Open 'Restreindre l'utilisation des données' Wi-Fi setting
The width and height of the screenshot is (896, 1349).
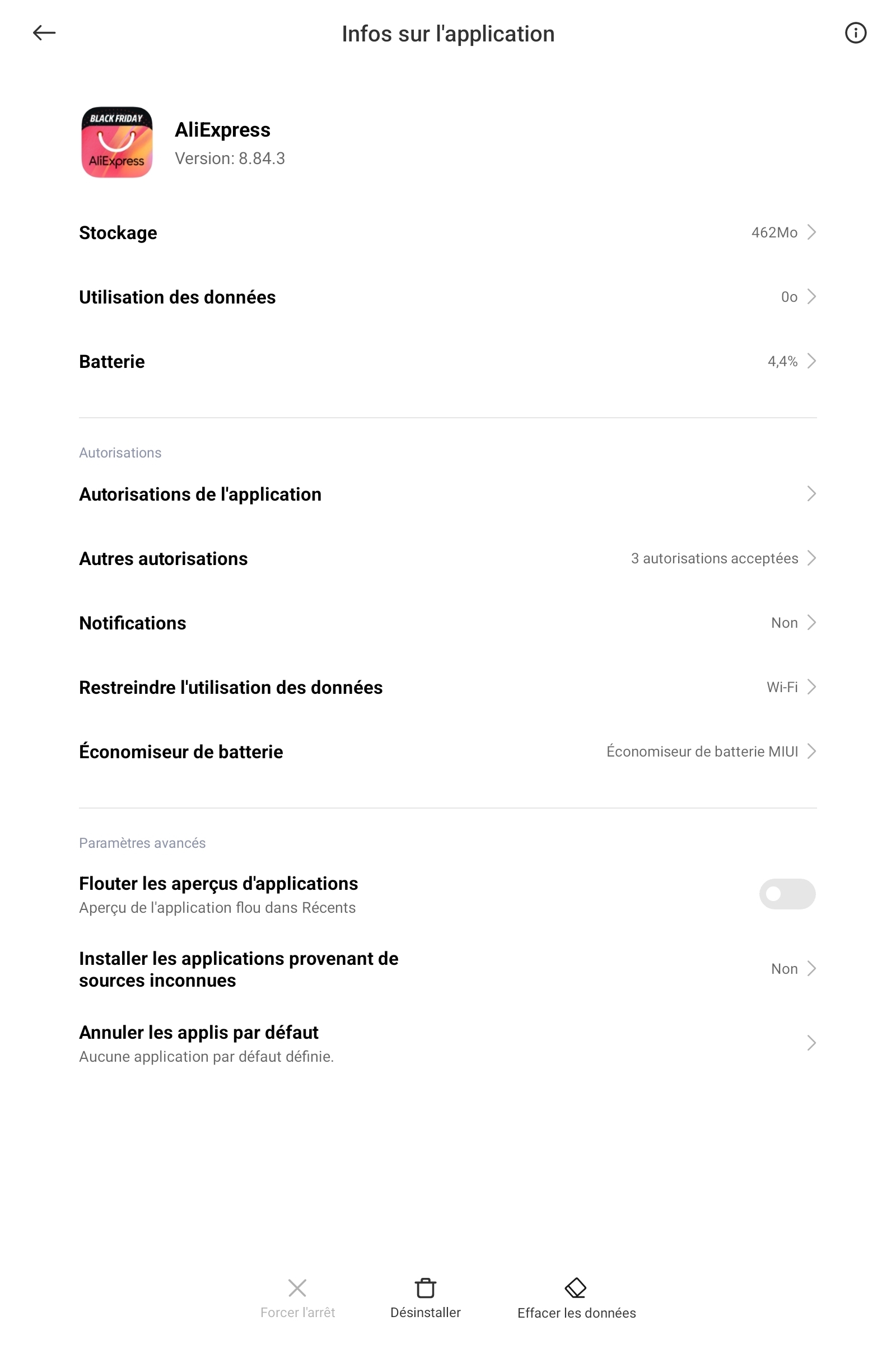[x=448, y=687]
